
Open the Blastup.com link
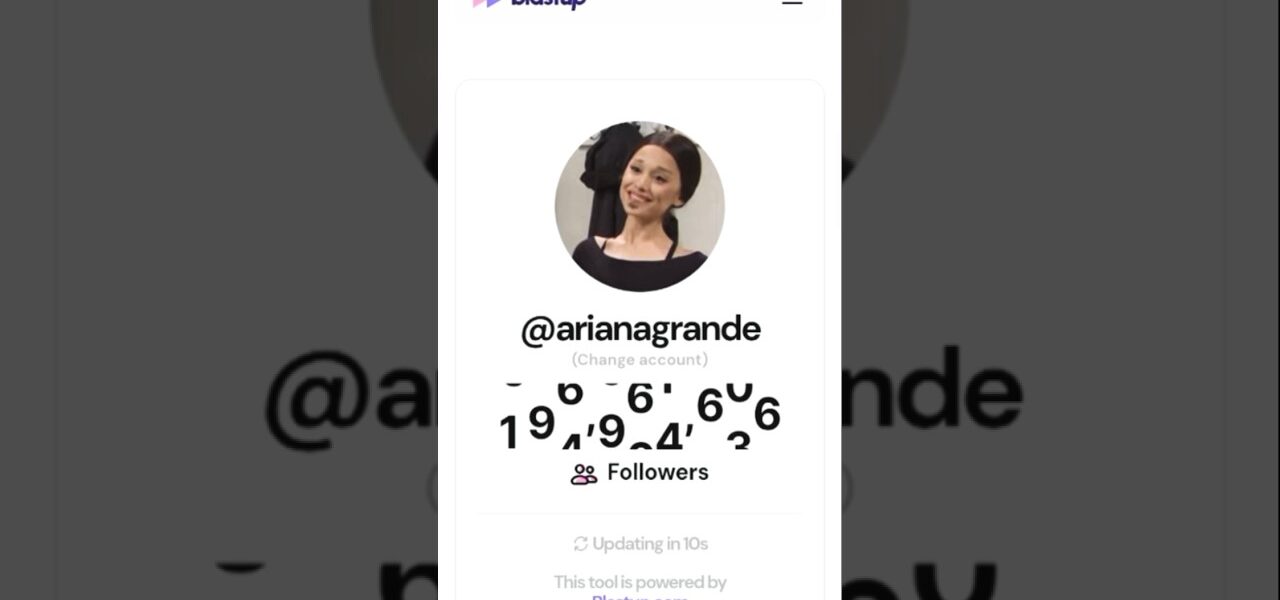click(x=640, y=597)
